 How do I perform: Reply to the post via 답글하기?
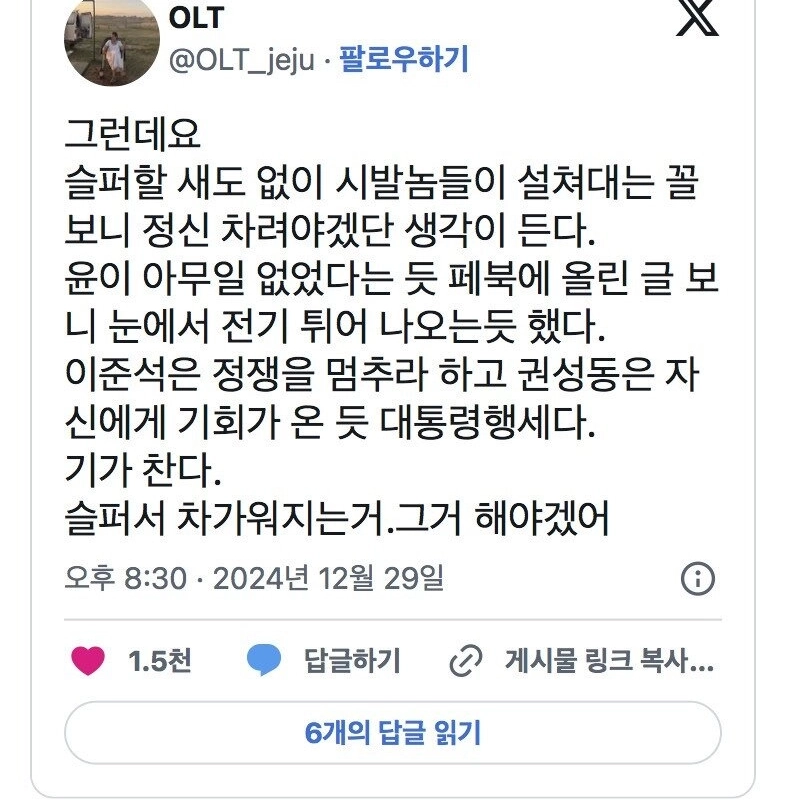click(324, 661)
